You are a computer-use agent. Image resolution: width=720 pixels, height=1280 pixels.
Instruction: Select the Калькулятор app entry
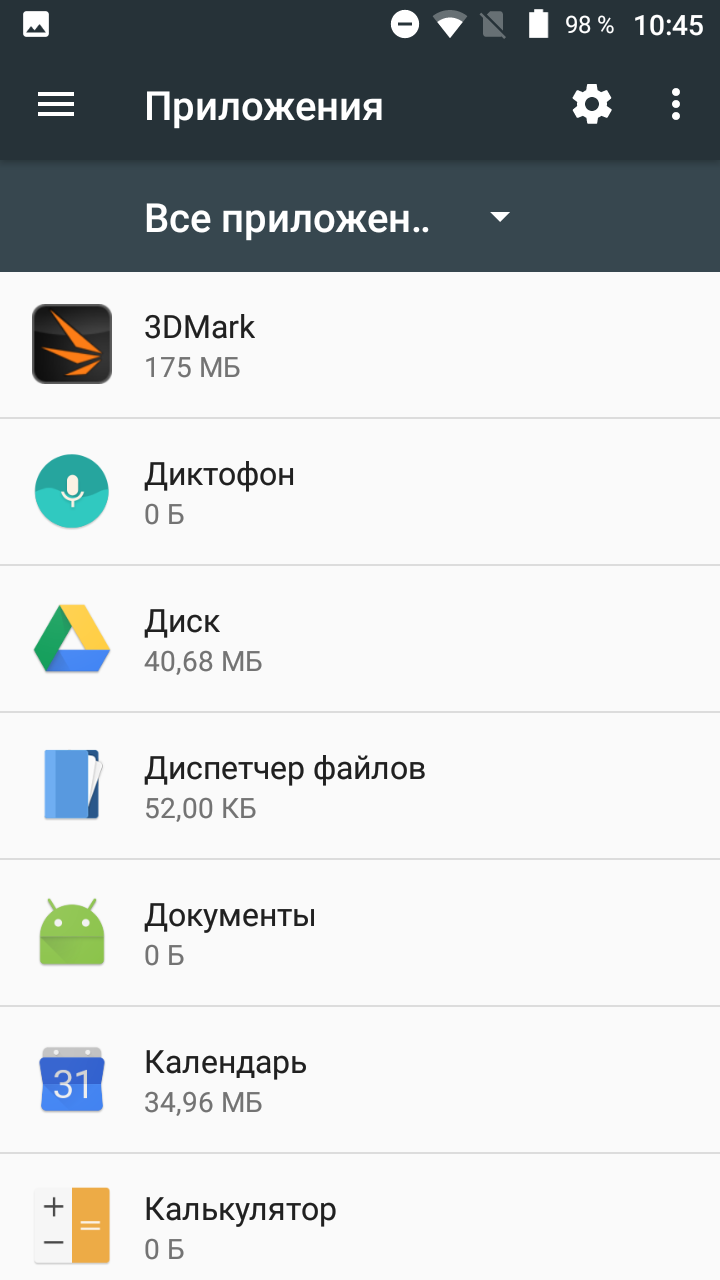360,1217
